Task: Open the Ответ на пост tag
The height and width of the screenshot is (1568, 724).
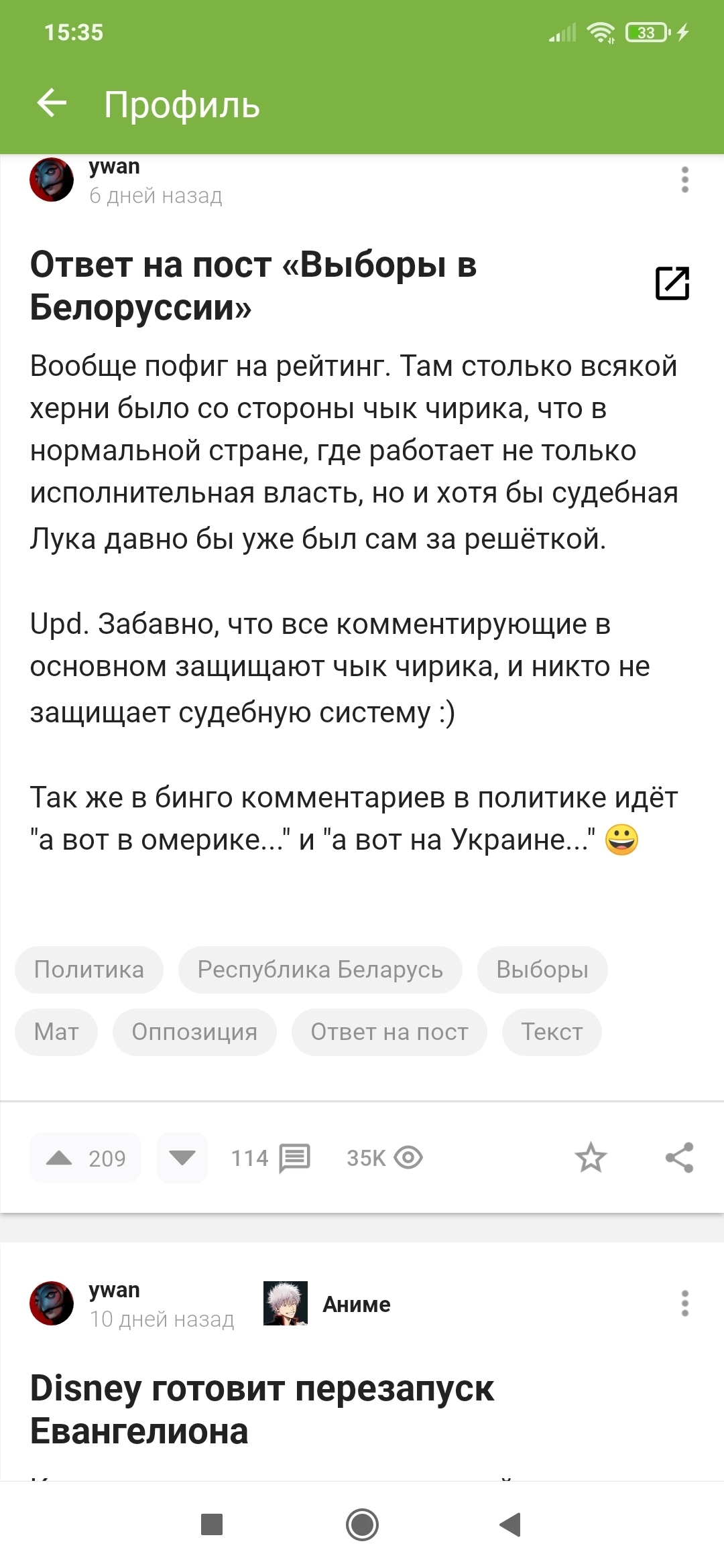Action: [x=389, y=1032]
